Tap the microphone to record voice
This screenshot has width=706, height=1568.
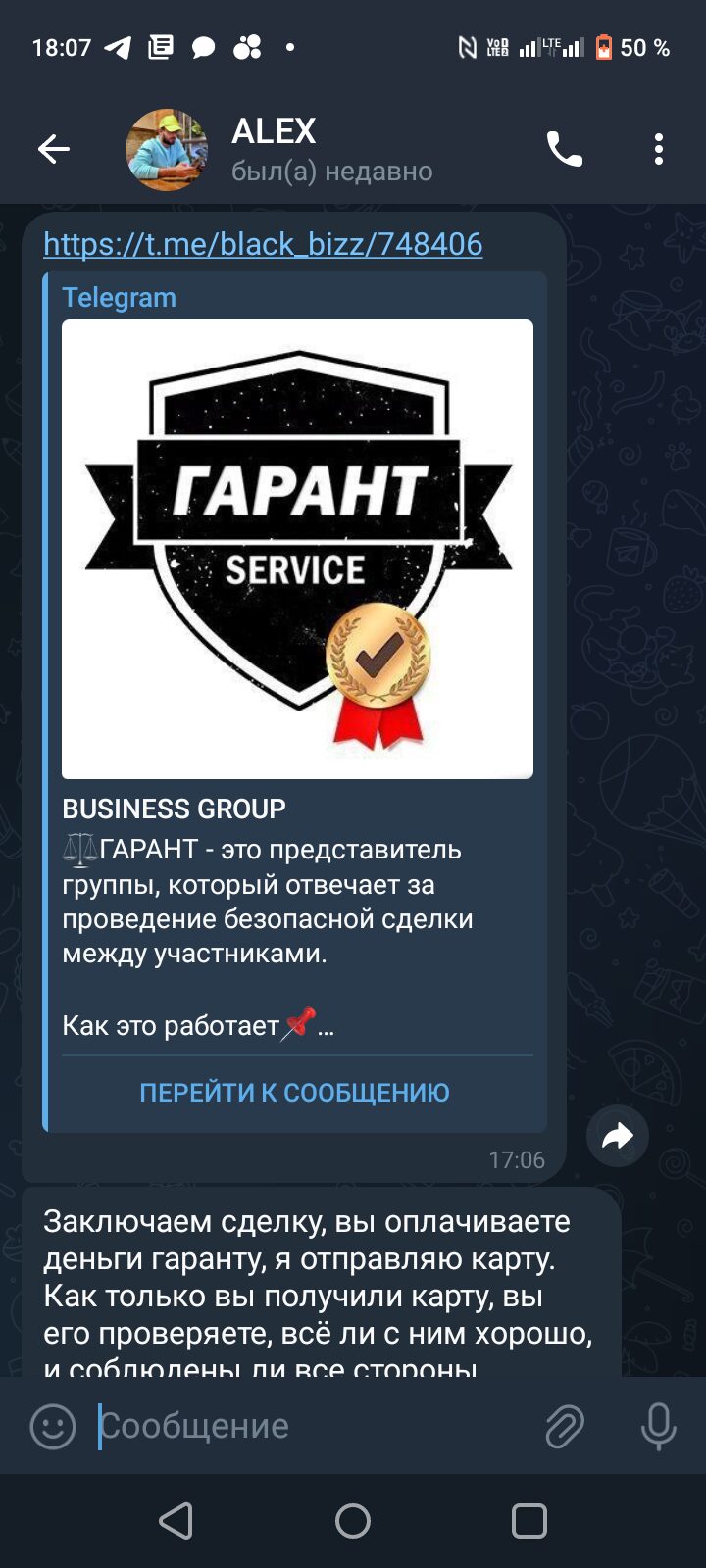pos(658,1427)
